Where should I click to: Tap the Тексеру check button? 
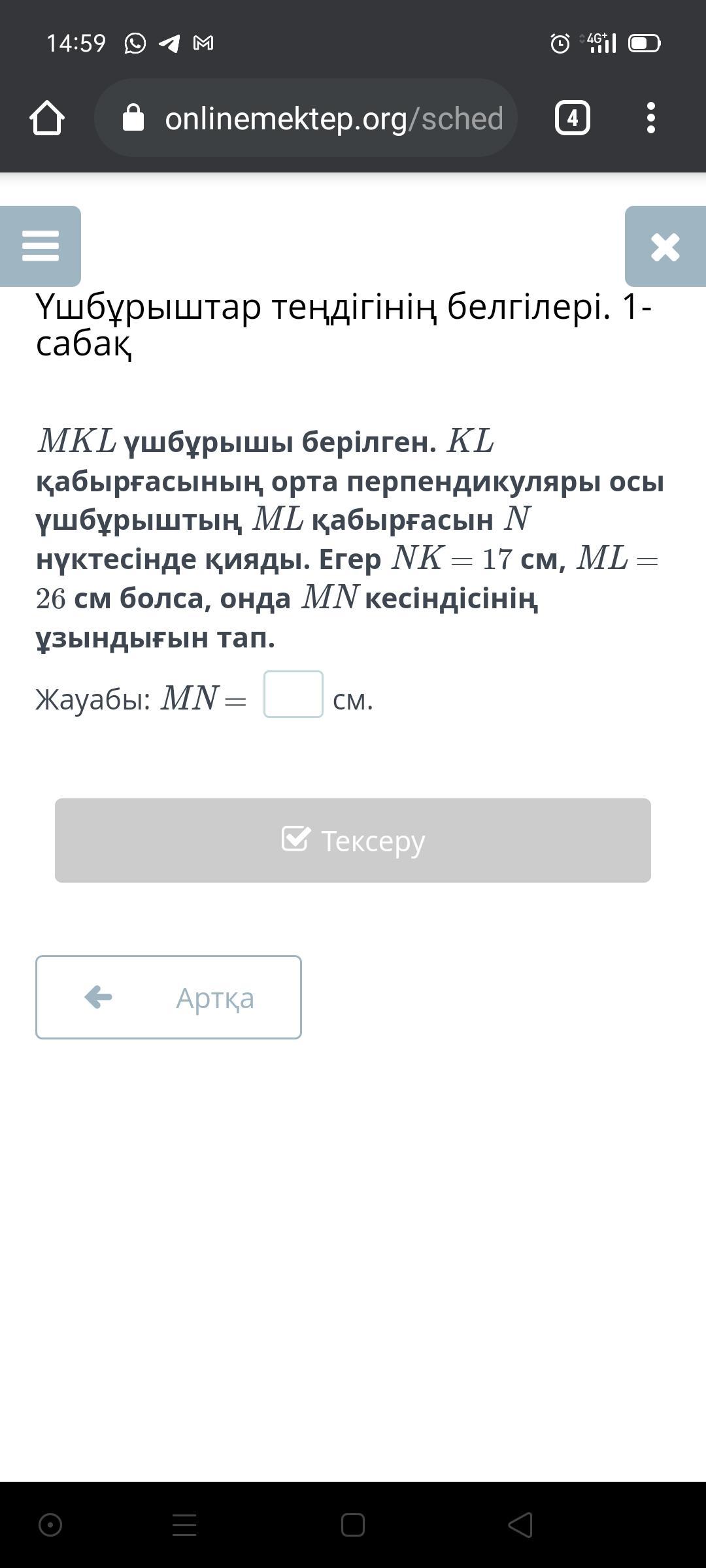pos(353,841)
